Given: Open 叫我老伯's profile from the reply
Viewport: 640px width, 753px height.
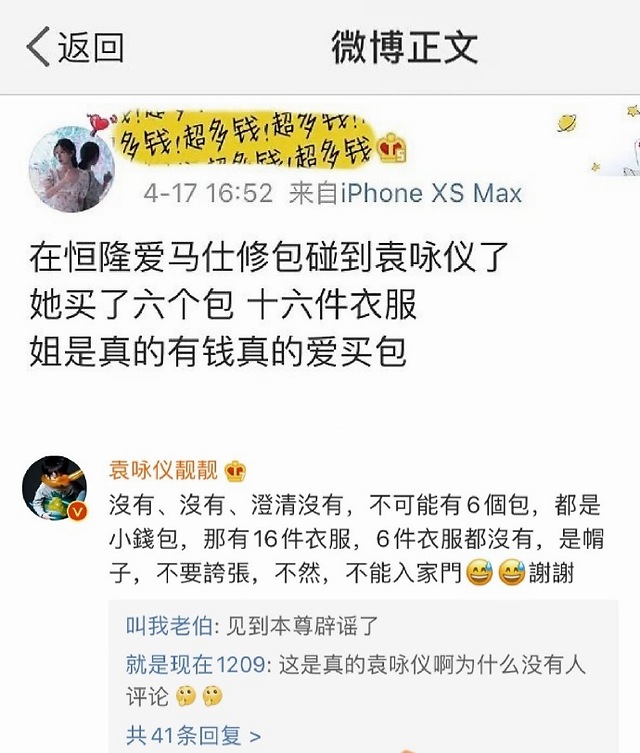Looking at the screenshot, I should click(168, 627).
